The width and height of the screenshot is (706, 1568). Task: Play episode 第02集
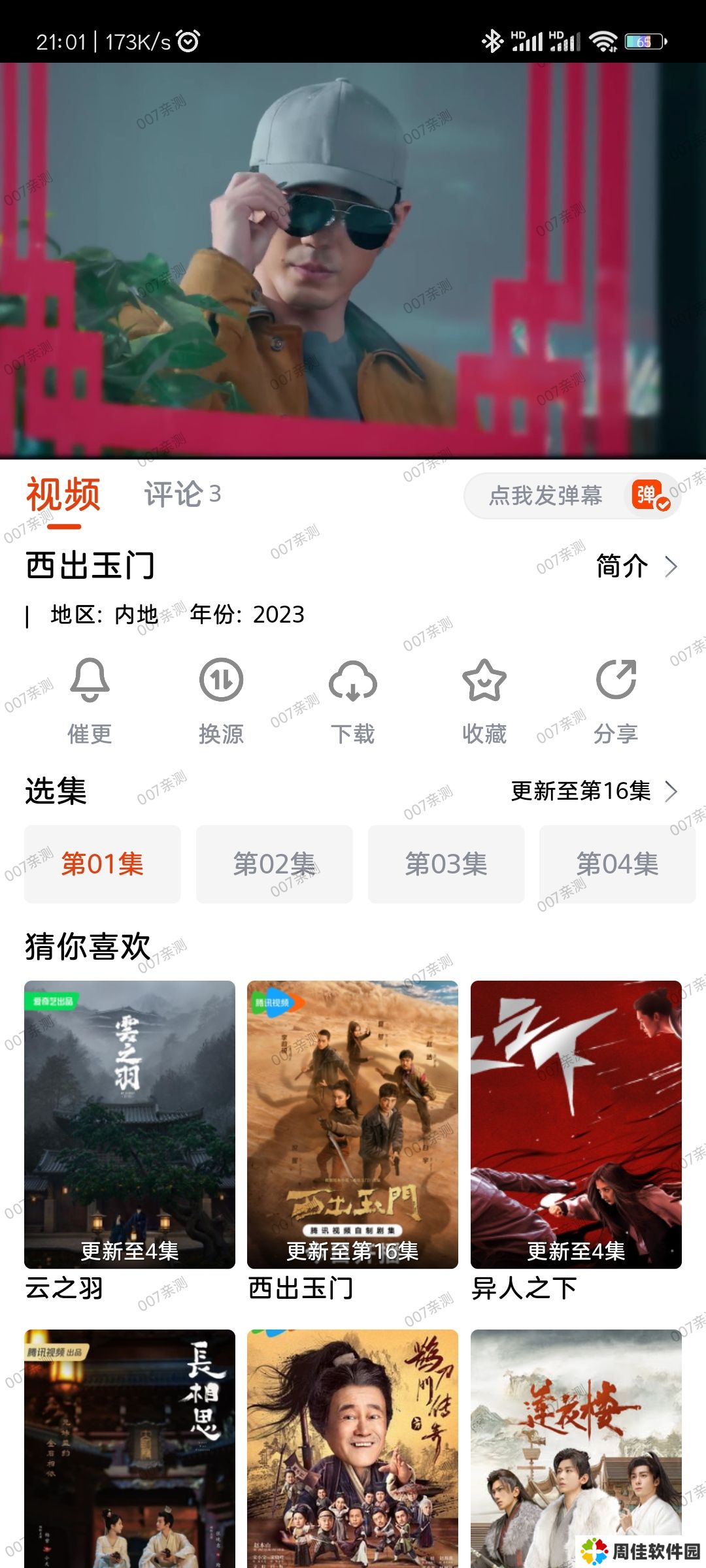click(275, 864)
